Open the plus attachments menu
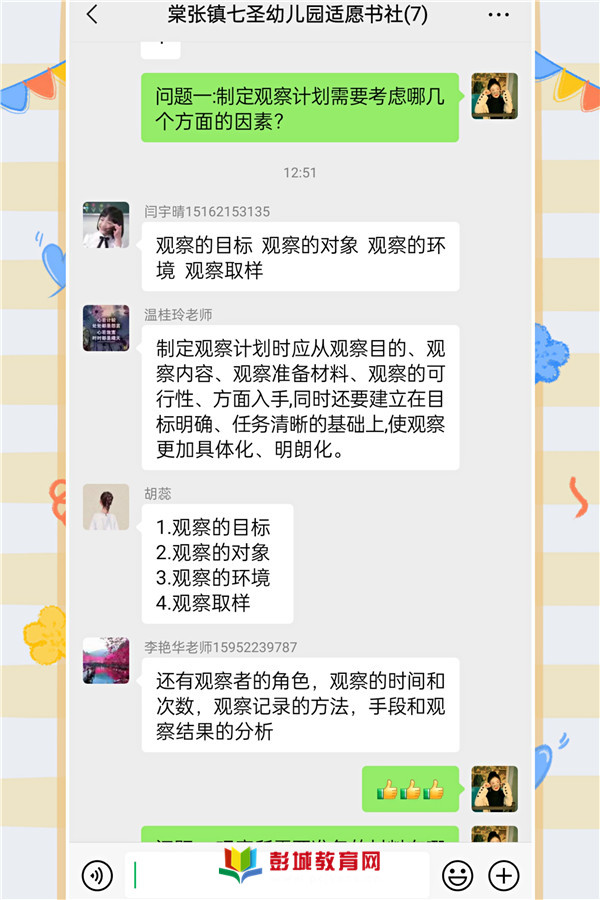 click(x=504, y=876)
